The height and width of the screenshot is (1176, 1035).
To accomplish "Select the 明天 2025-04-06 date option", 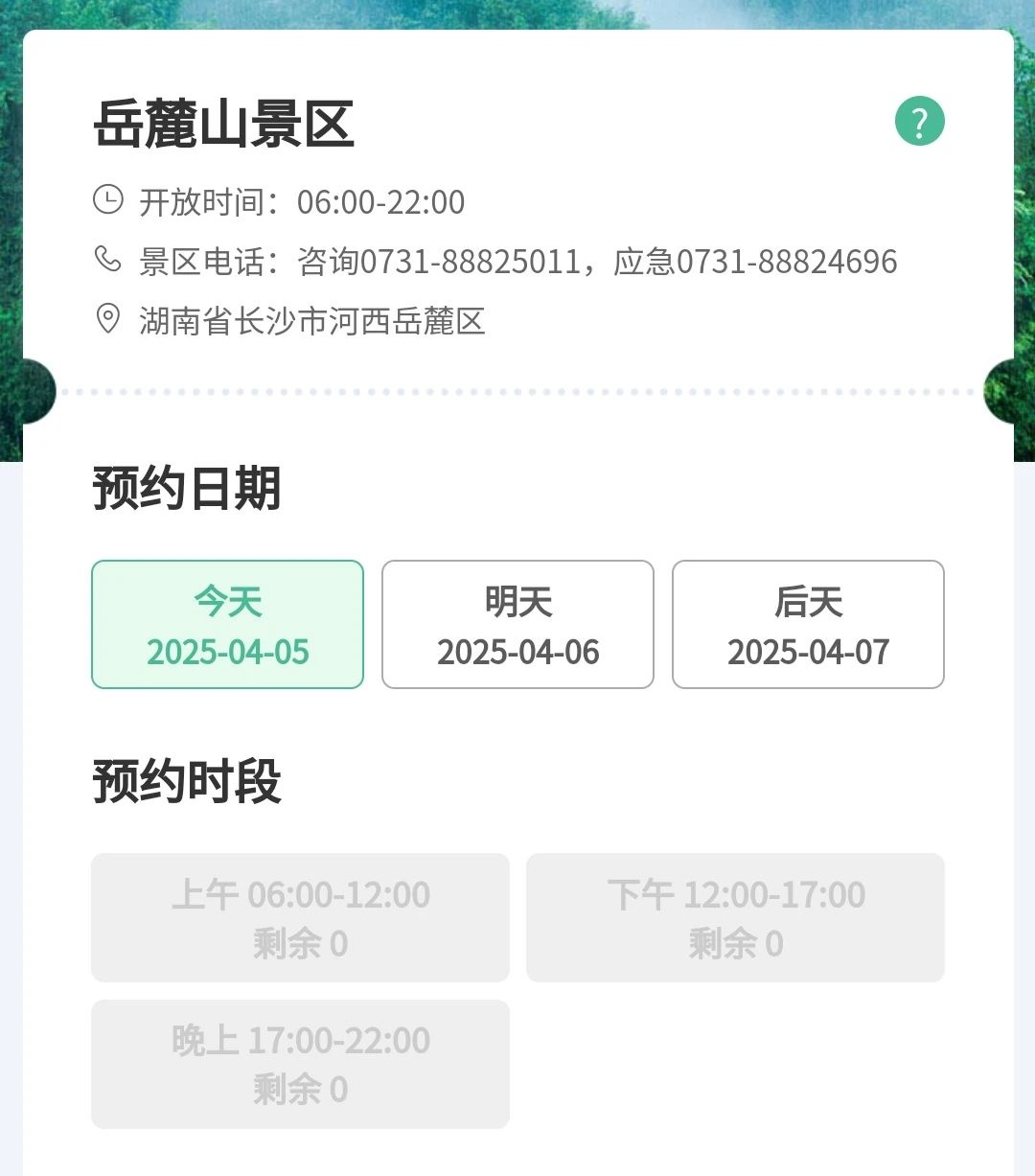I will (517, 624).
